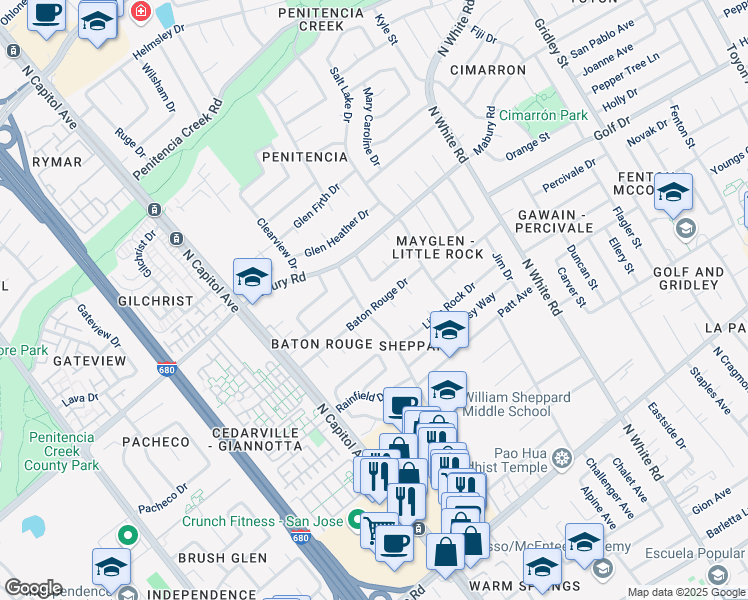Open the Crunch Fitness - San Jose place pin

[x=355, y=520]
